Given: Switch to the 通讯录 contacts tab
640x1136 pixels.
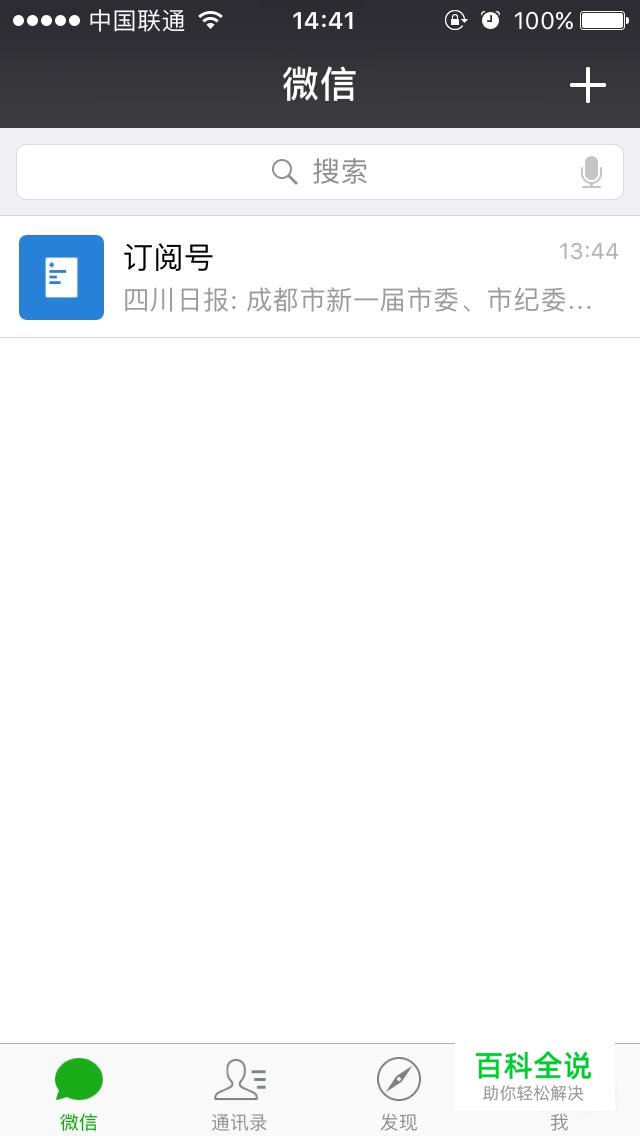Looking at the screenshot, I should (239, 1093).
